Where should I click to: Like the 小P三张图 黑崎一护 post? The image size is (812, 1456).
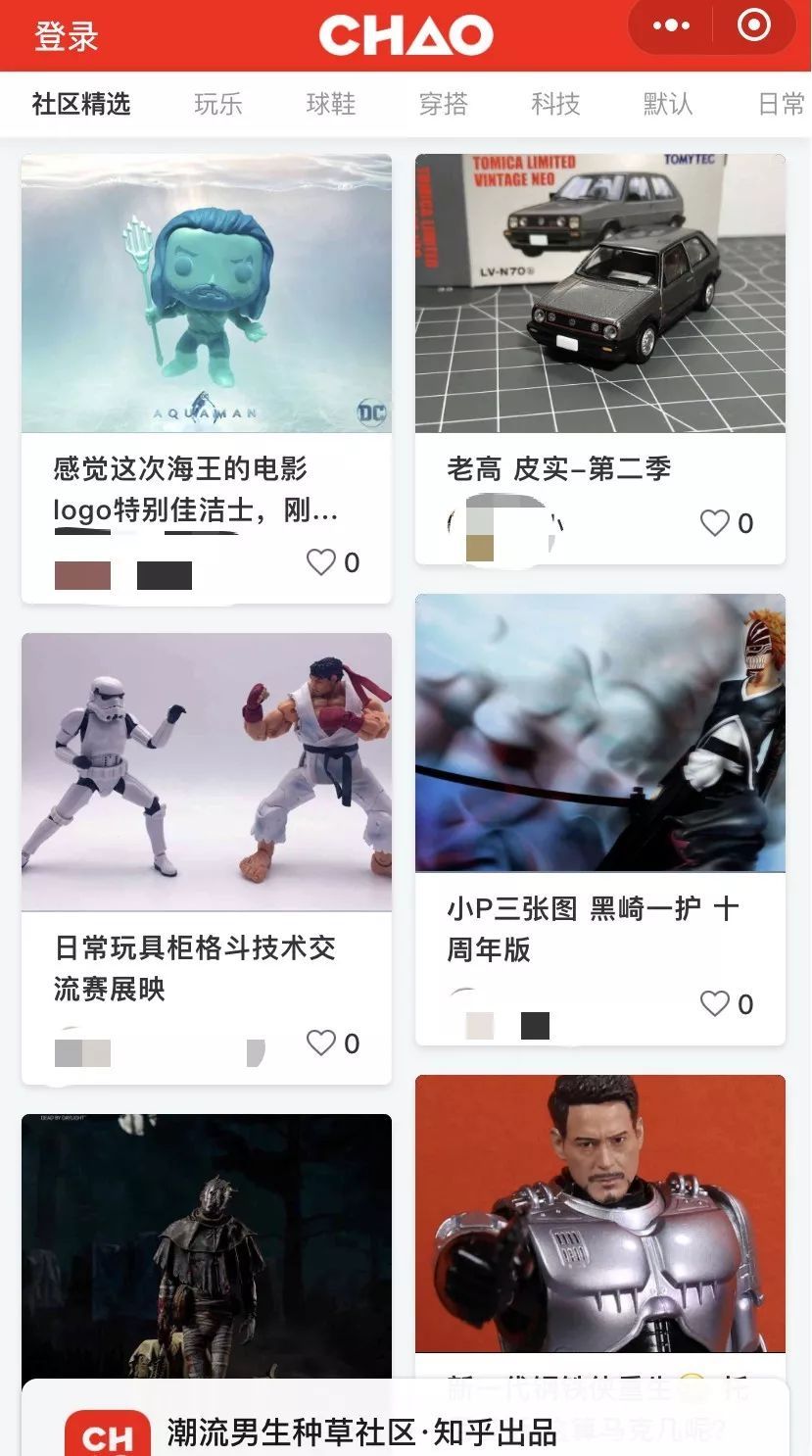[x=727, y=1004]
